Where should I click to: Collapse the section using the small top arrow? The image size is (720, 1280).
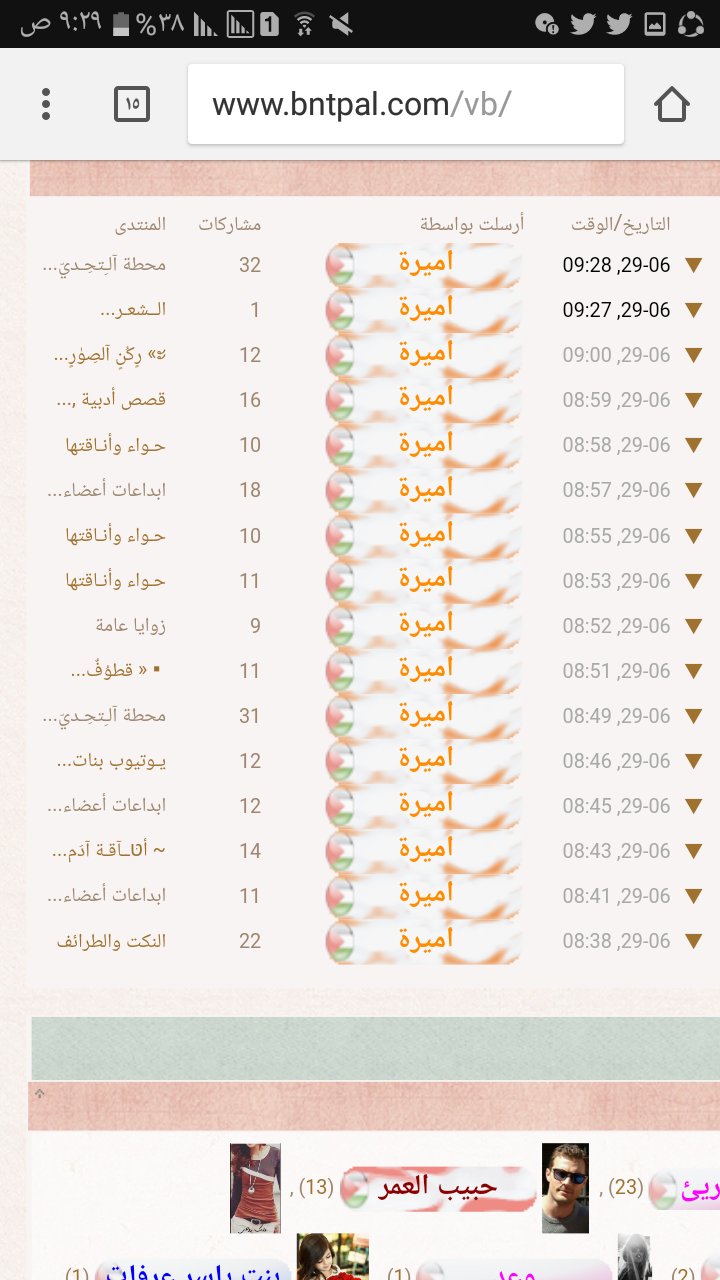41,1093
